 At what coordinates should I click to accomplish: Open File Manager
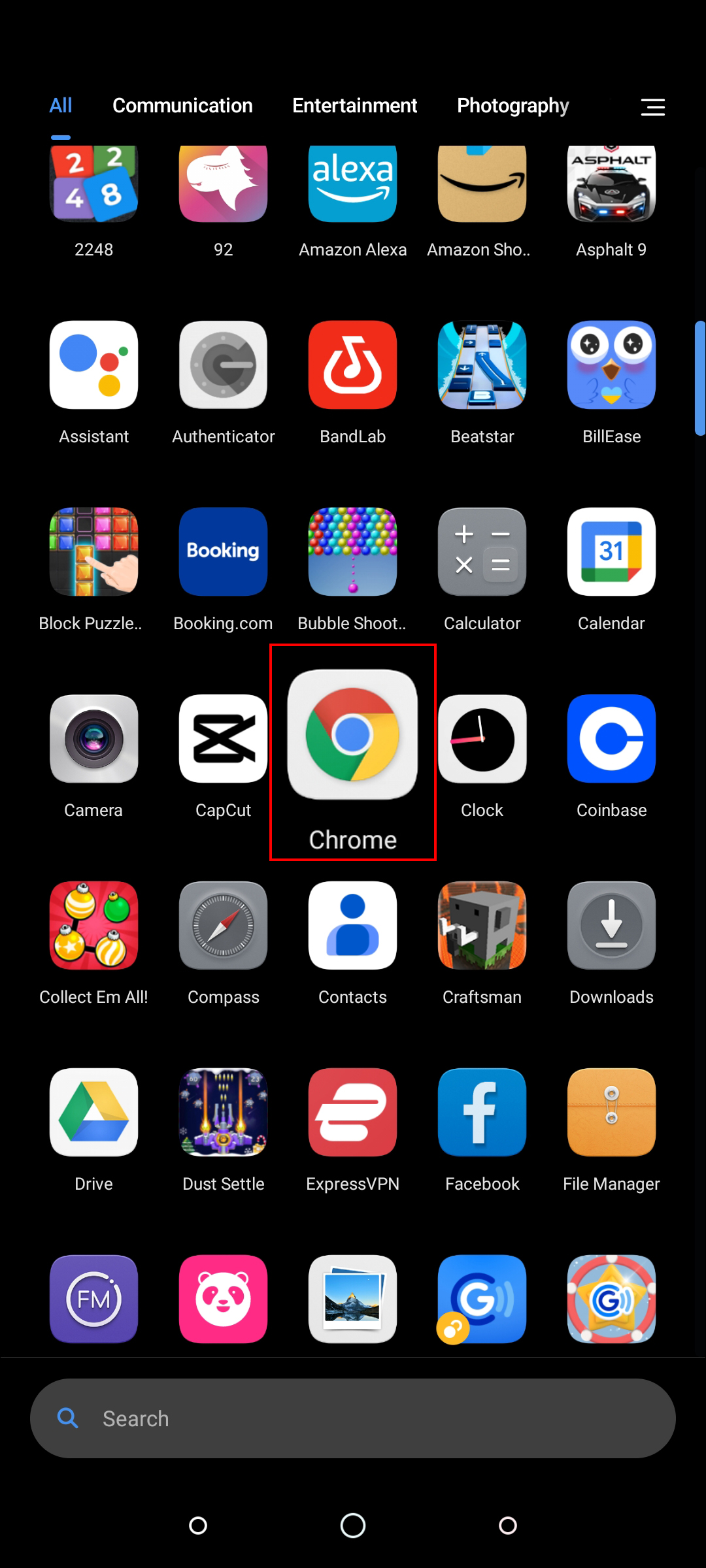tap(611, 1112)
